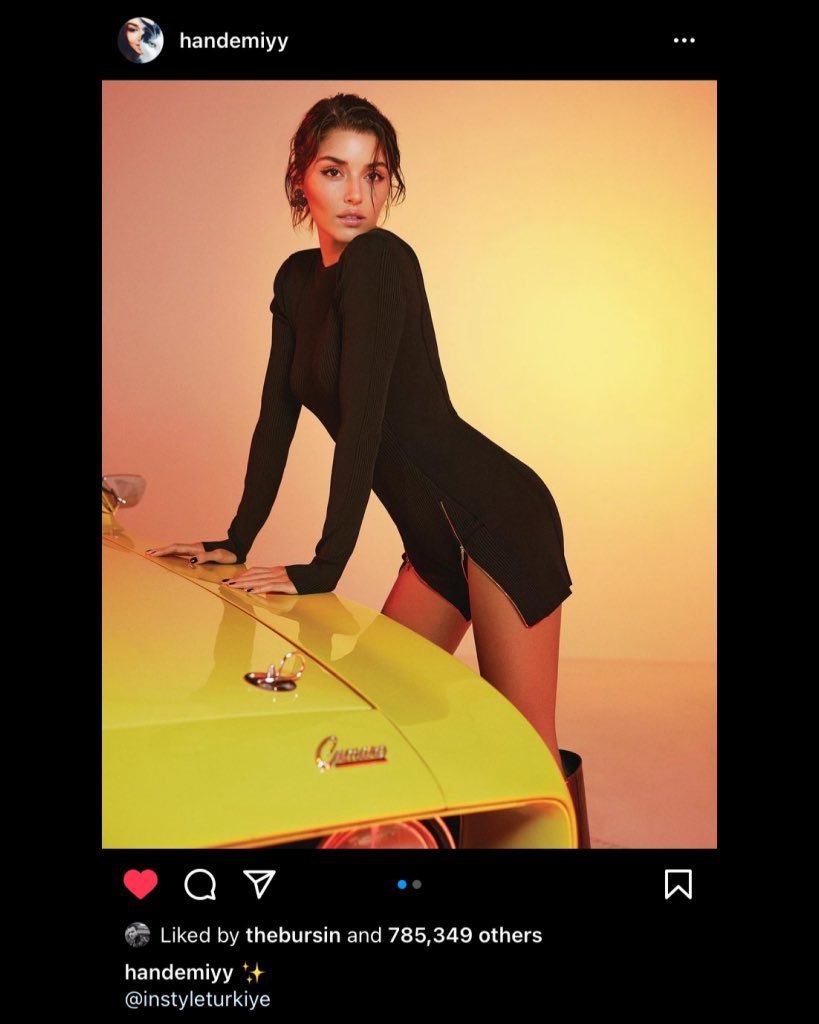This screenshot has width=819, height=1024.
Task: Open handemiyy username in the caption
Action: [179, 972]
